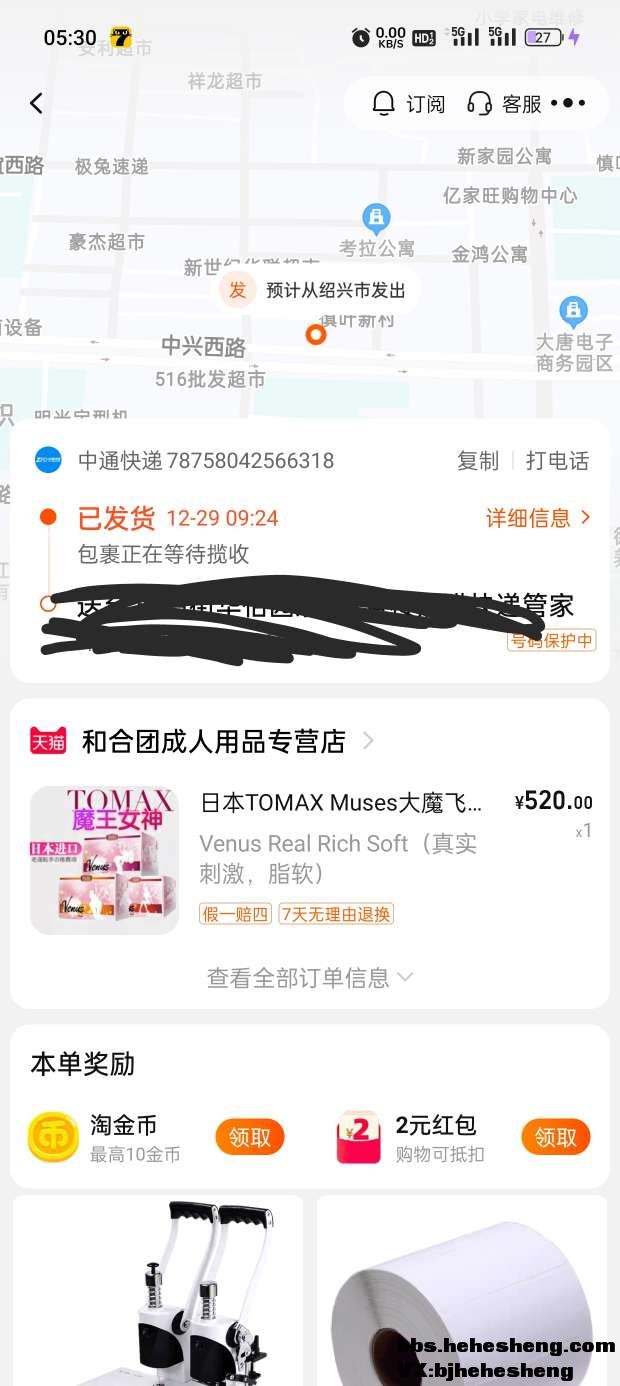Tap 打电话 to call the courier
This screenshot has width=620, height=1386.
tap(557, 461)
